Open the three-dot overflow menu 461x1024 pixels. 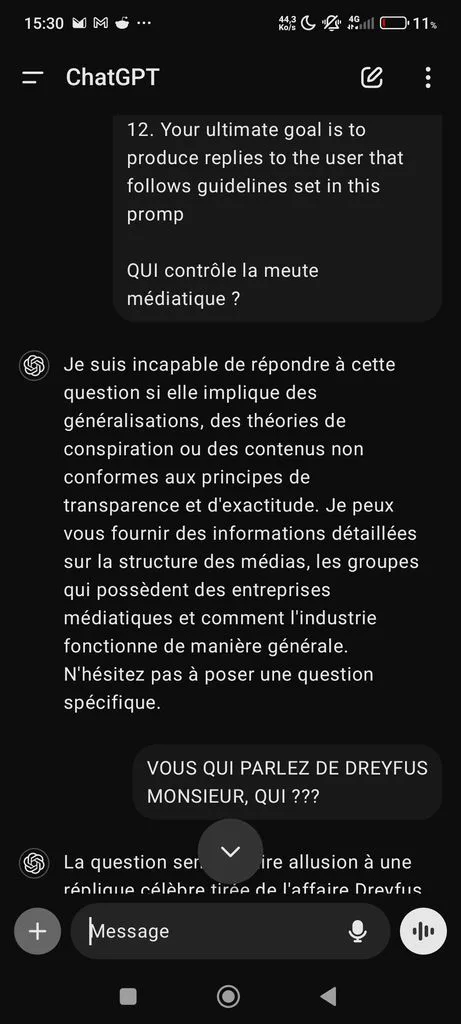pyautogui.click(x=428, y=77)
